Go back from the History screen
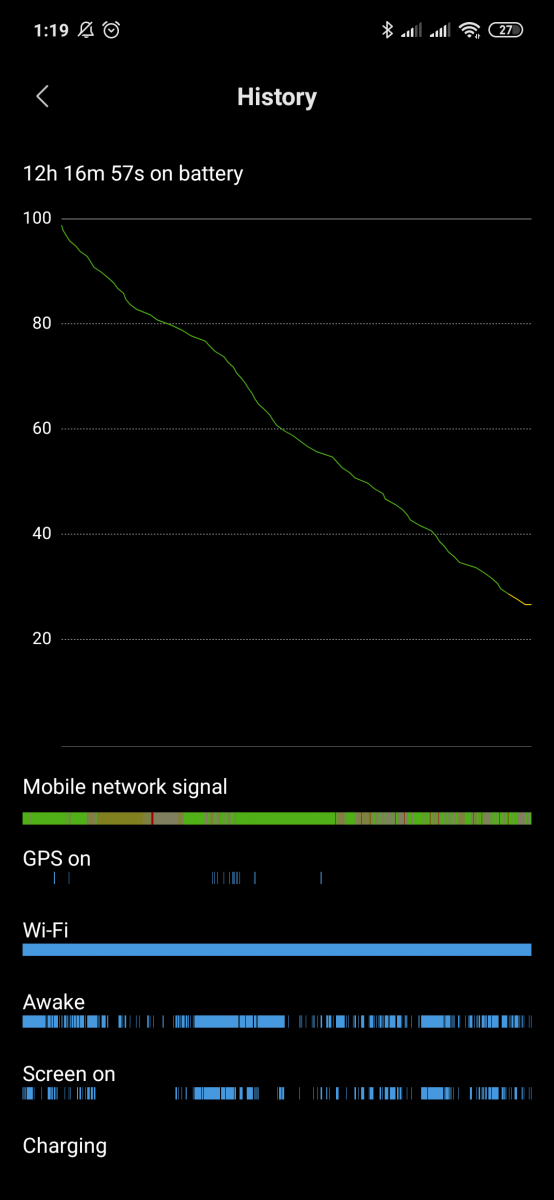This screenshot has height=1200, width=554. click(42, 96)
